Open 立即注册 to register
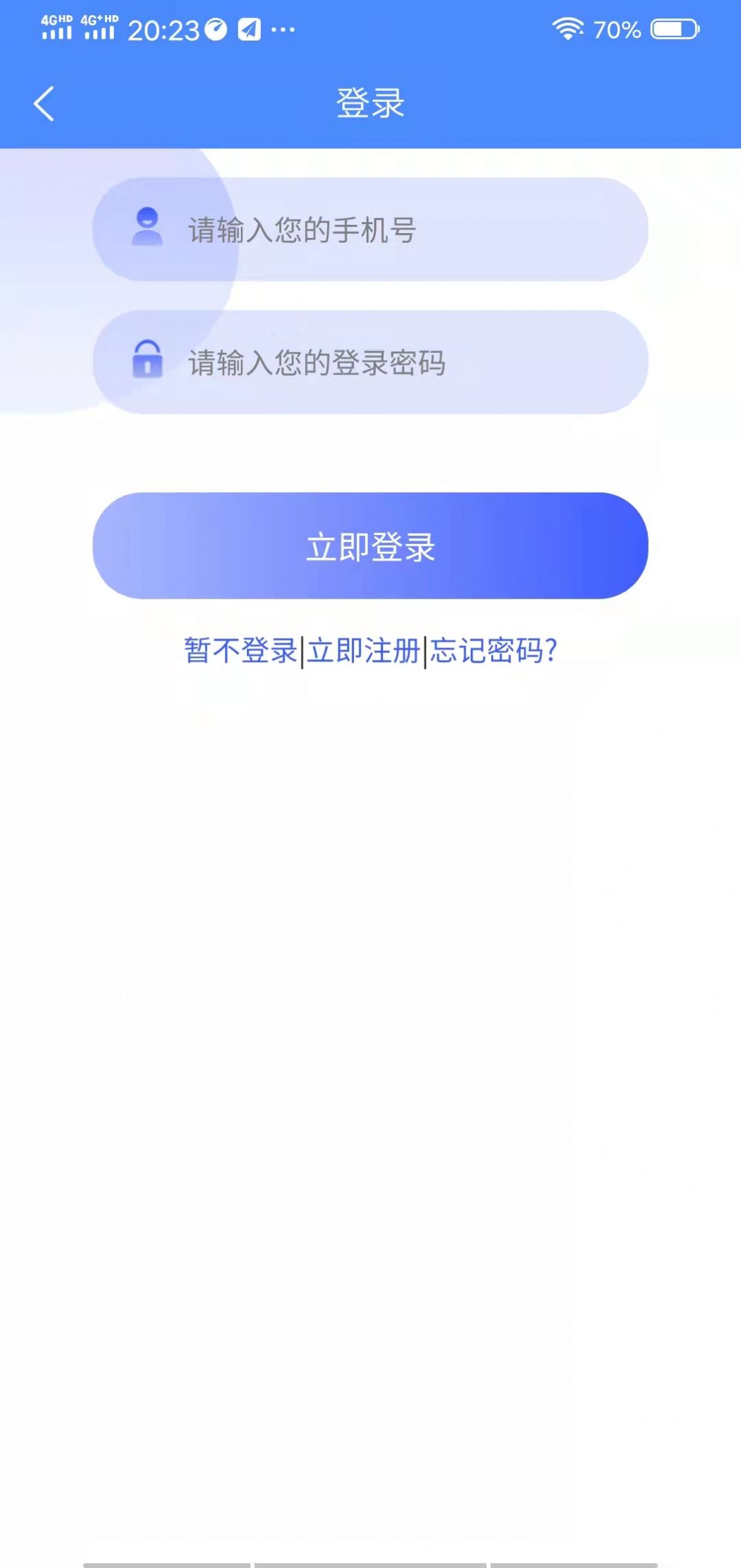 click(x=364, y=651)
